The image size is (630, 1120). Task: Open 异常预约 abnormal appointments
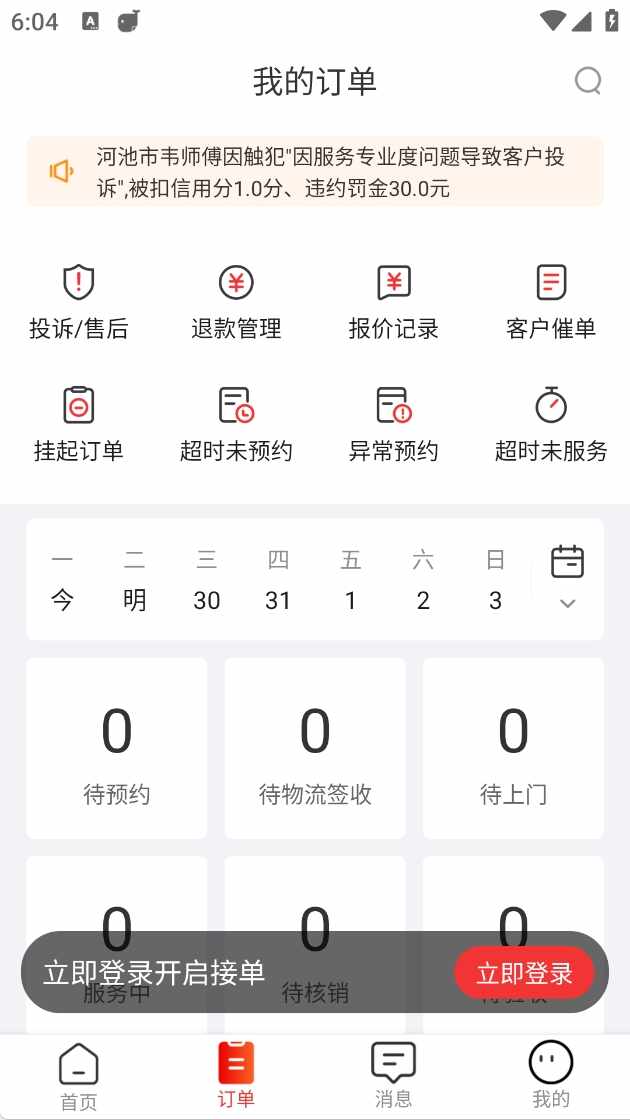click(x=393, y=424)
